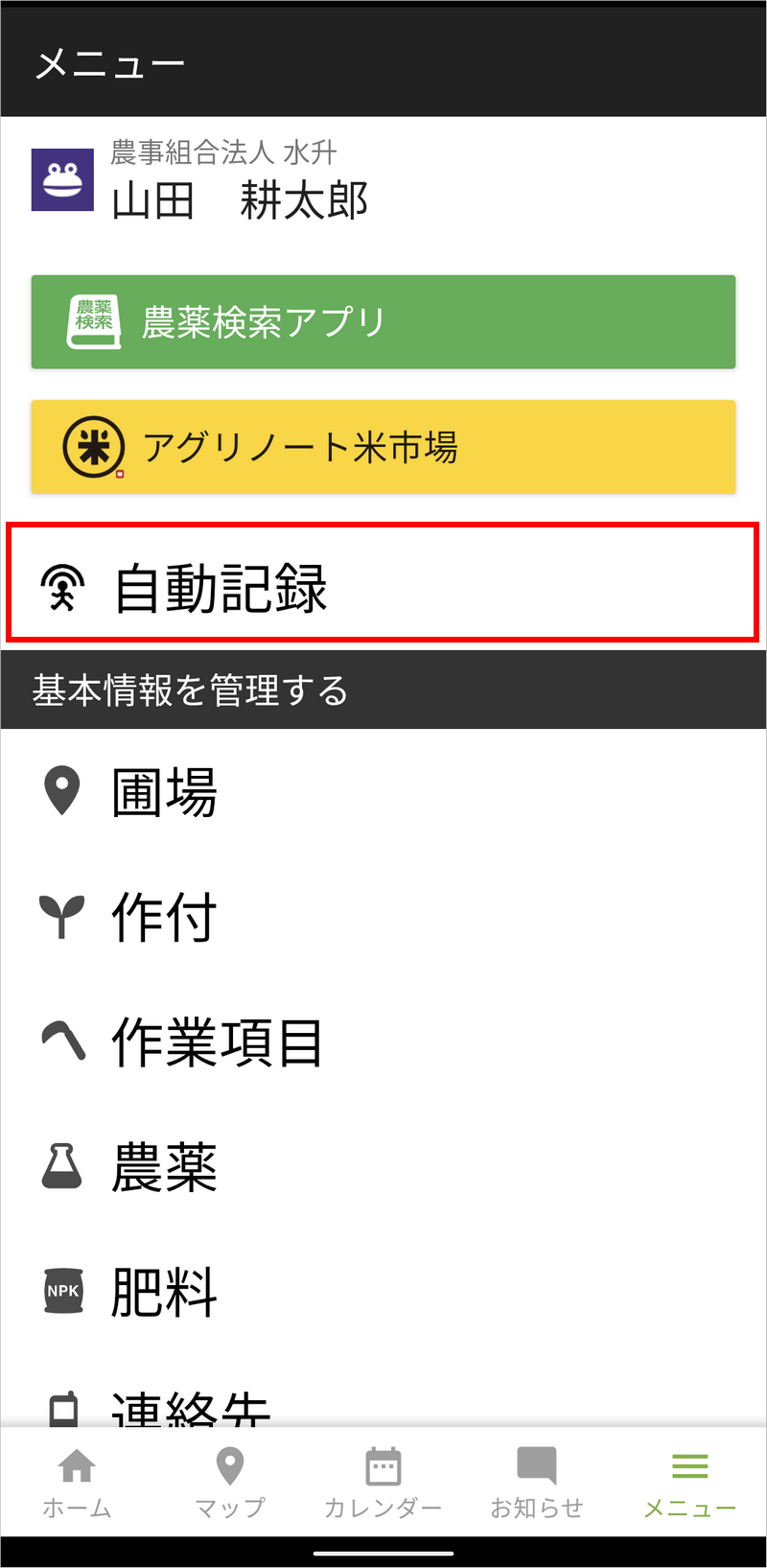This screenshot has width=767, height=1568.
Task: Switch to the カレンダー tab
Action: [383, 1483]
